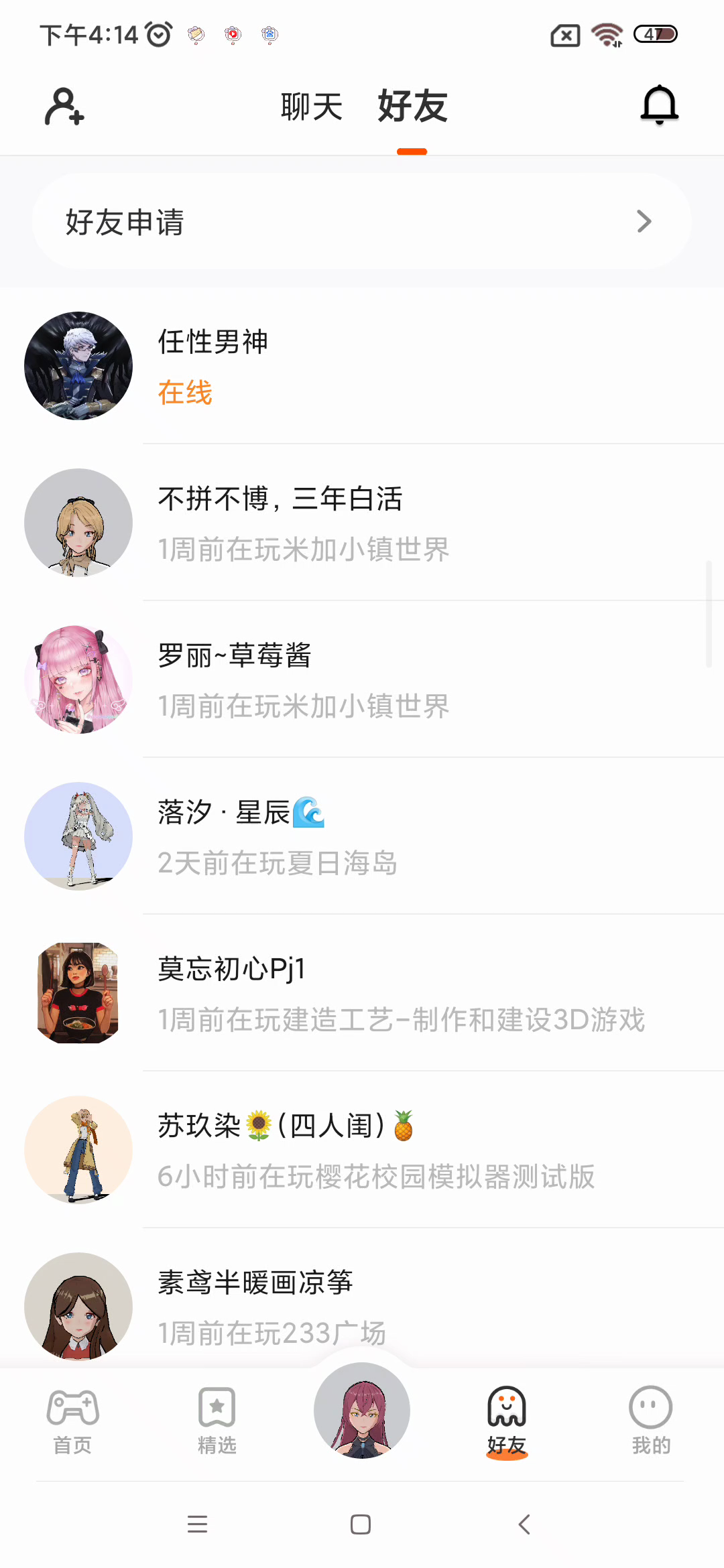View friend 落汐·星辰
The image size is (724, 1568).
[362, 837]
